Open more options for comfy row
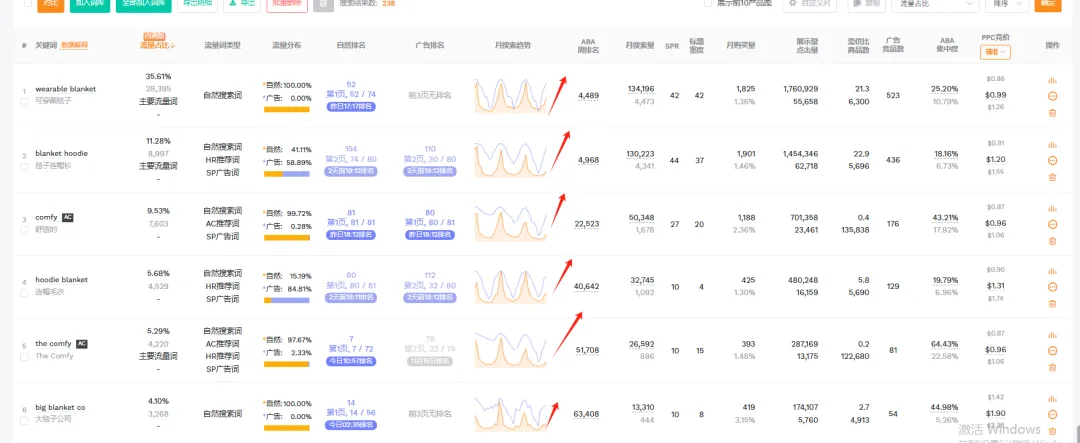The image size is (1080, 443). pos(1052,224)
